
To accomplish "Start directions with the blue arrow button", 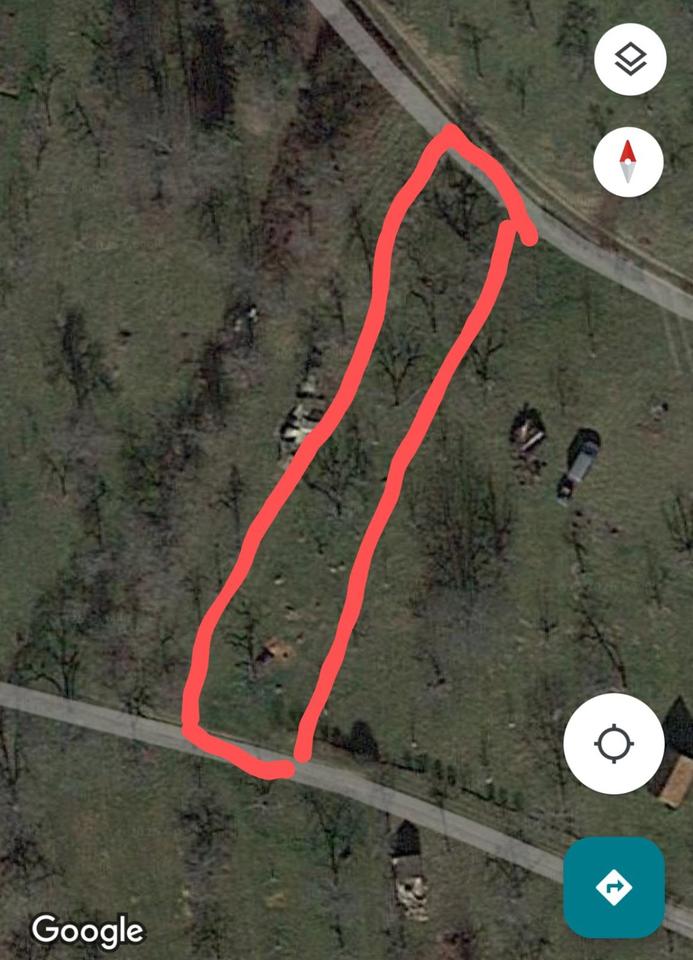I will pyautogui.click(x=613, y=886).
